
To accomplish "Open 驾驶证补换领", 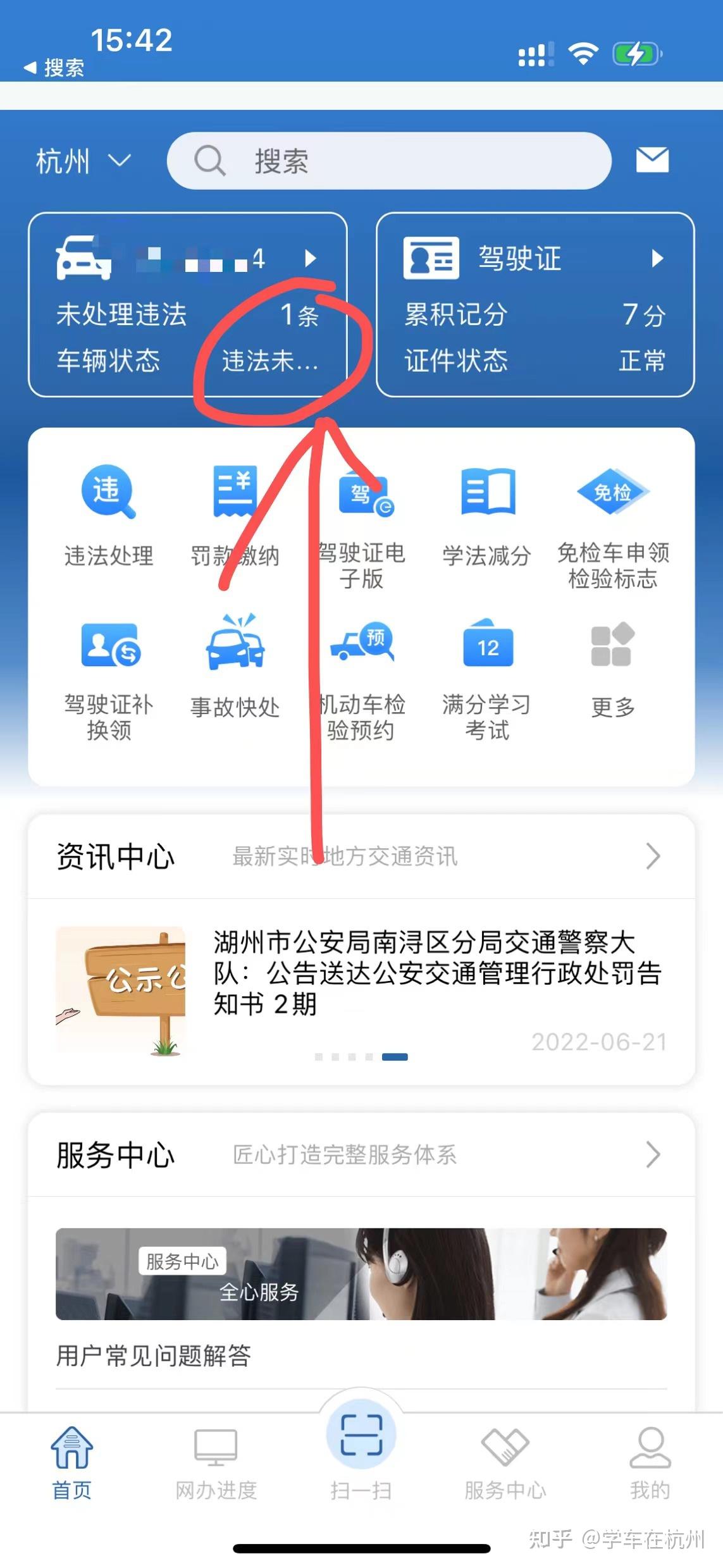I will point(109,679).
